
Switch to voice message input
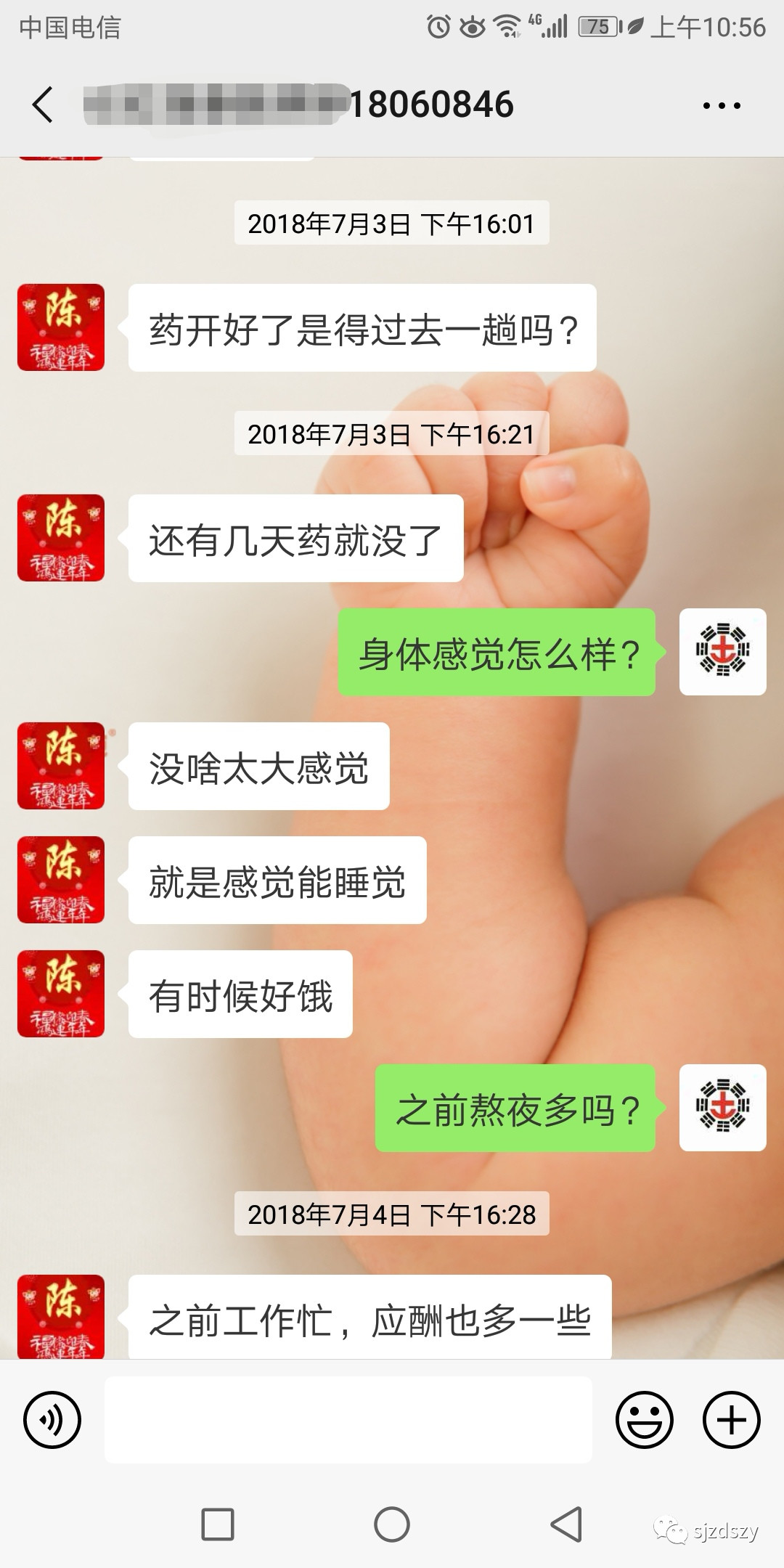coord(52,1419)
